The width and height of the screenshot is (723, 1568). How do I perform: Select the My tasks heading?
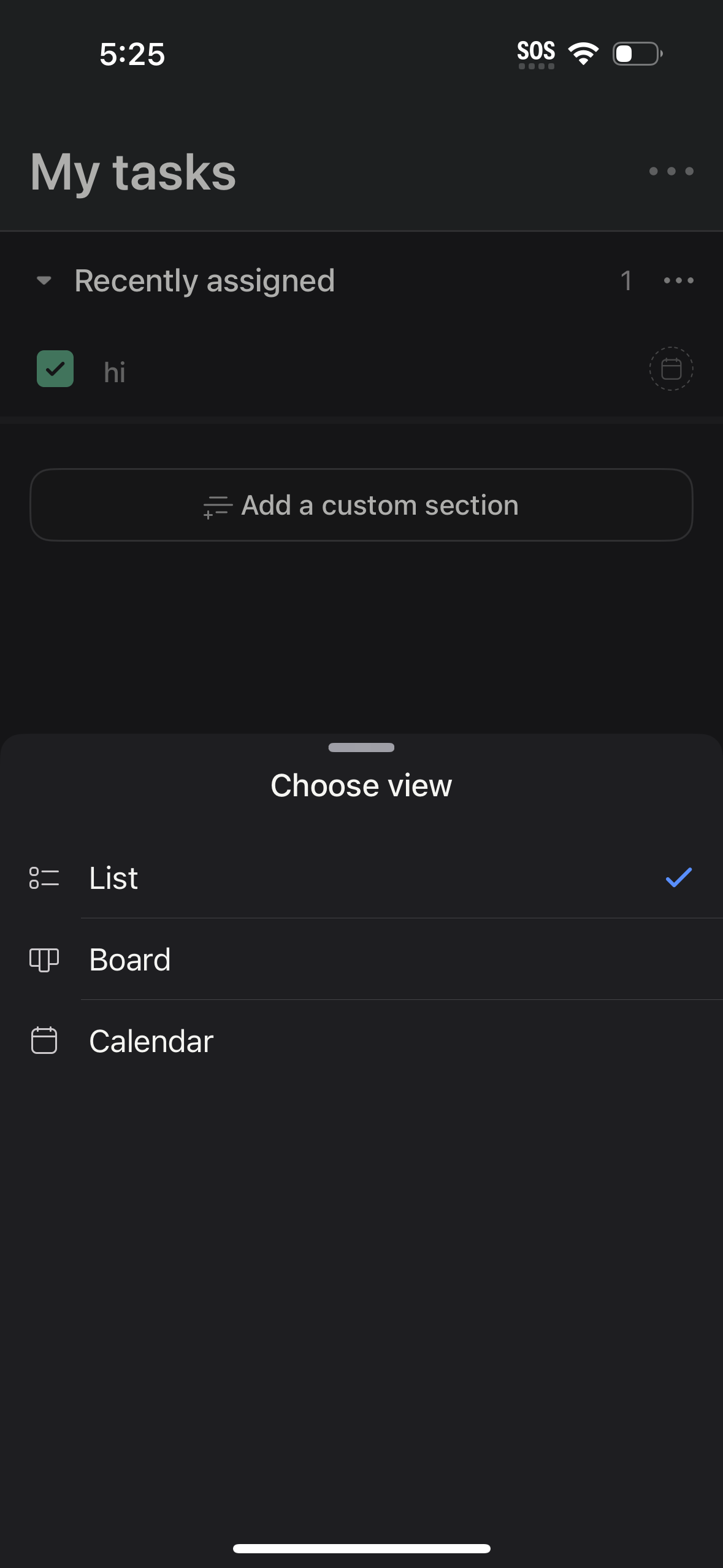(132, 172)
